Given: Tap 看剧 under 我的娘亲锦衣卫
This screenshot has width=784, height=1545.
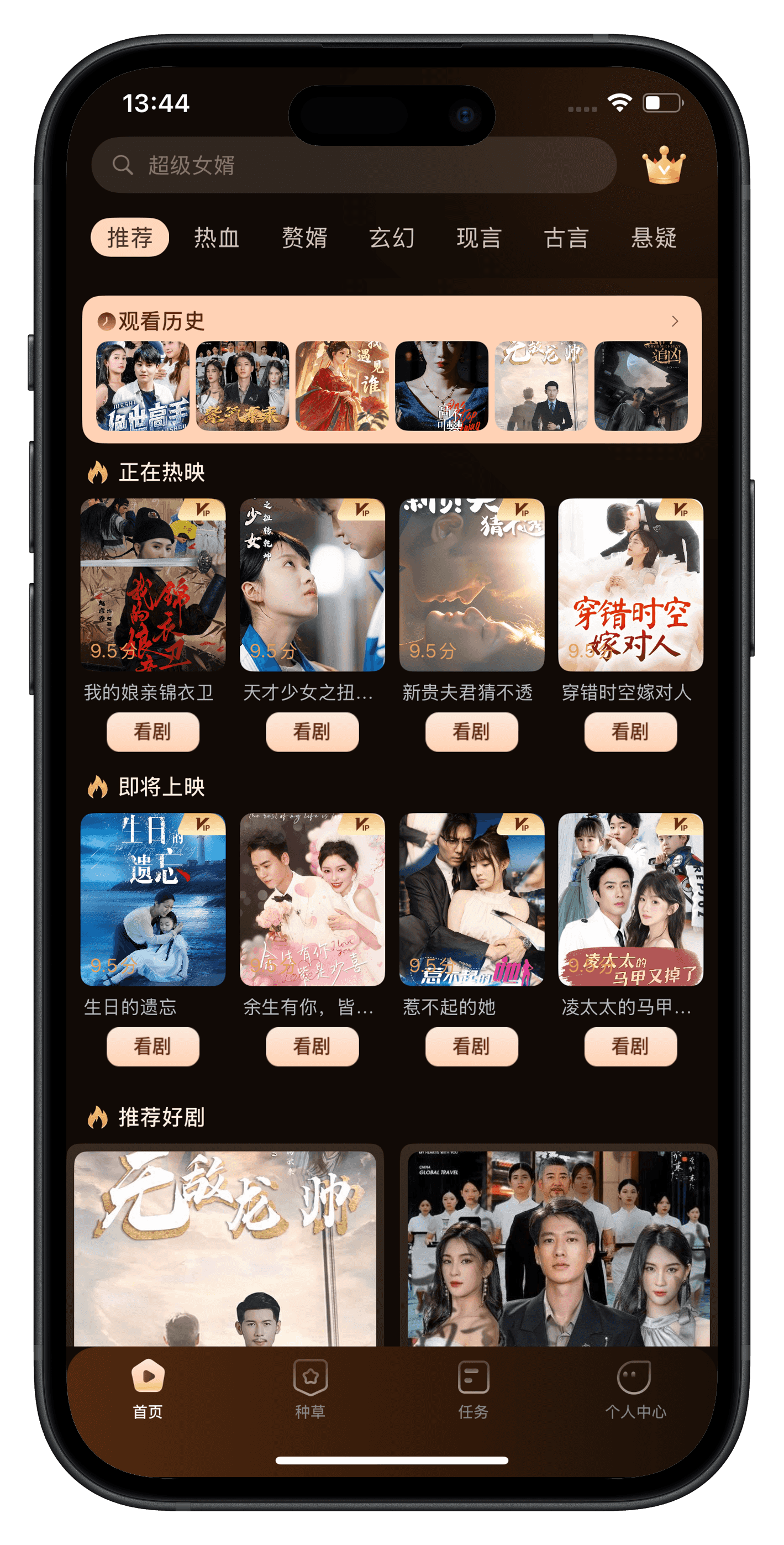Looking at the screenshot, I should click(x=153, y=732).
